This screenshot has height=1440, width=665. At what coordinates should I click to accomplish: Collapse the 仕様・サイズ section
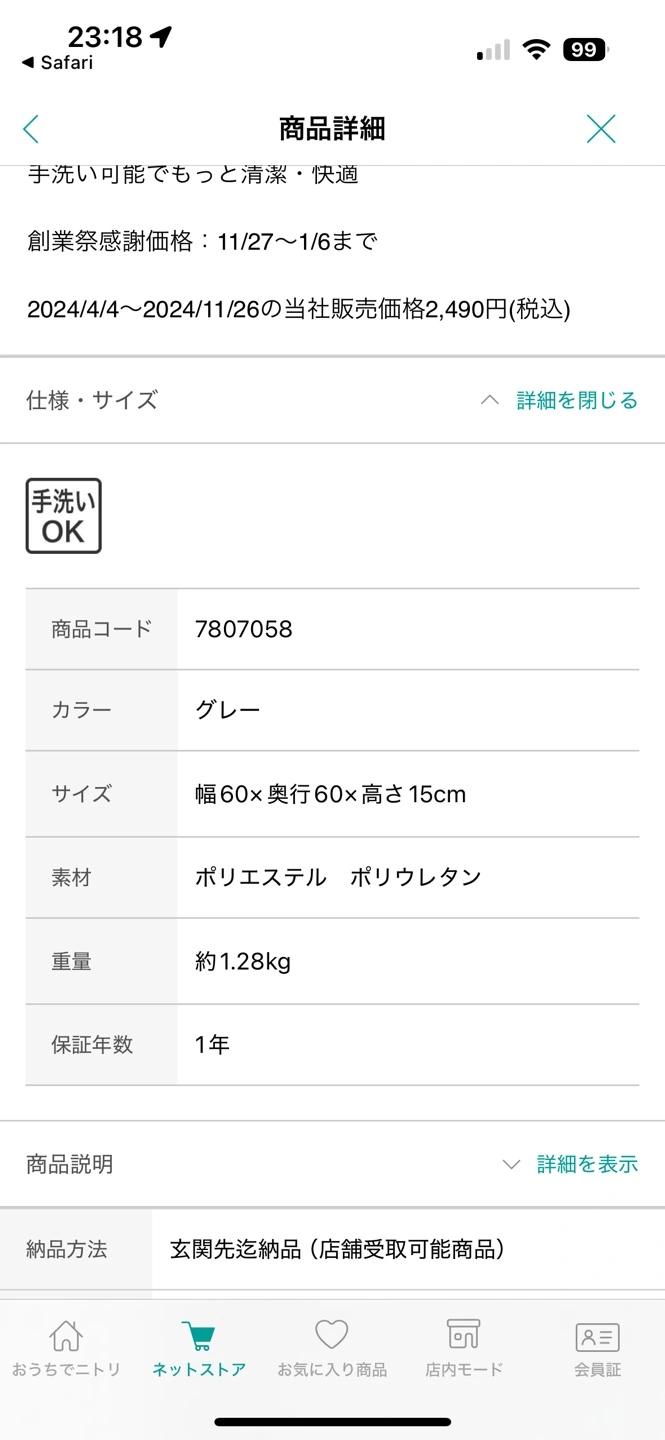pos(560,401)
